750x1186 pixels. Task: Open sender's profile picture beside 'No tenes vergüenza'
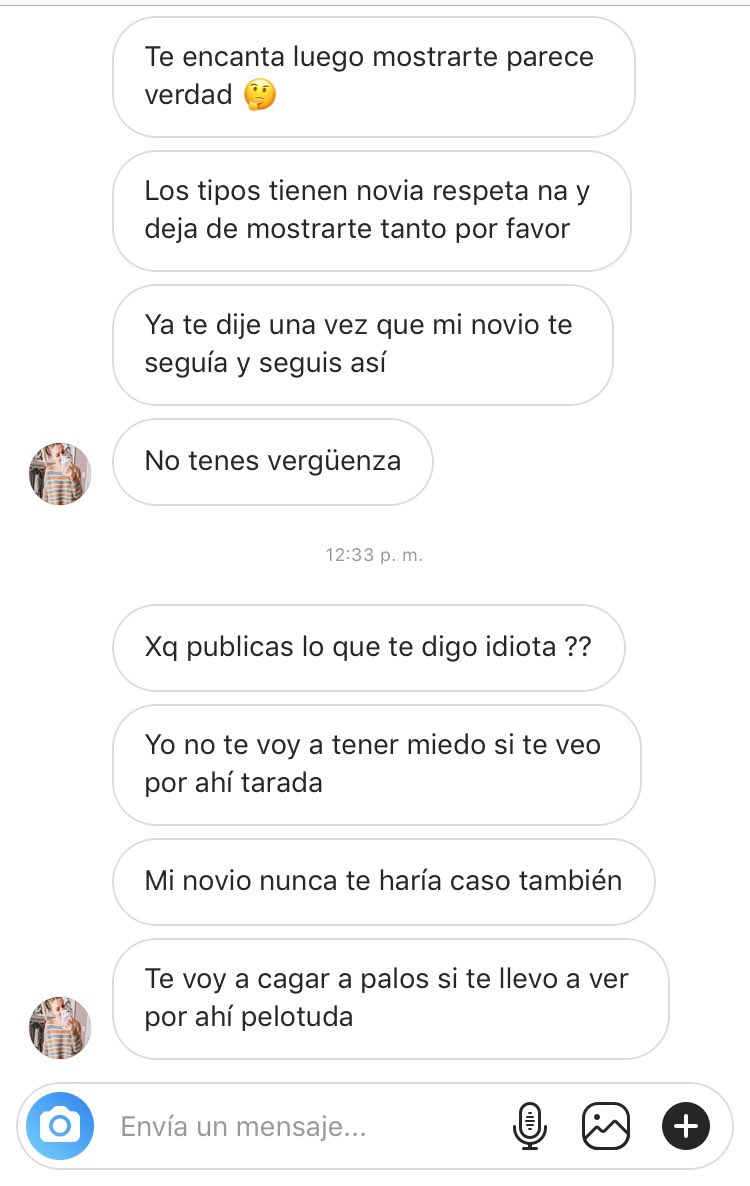[60, 474]
